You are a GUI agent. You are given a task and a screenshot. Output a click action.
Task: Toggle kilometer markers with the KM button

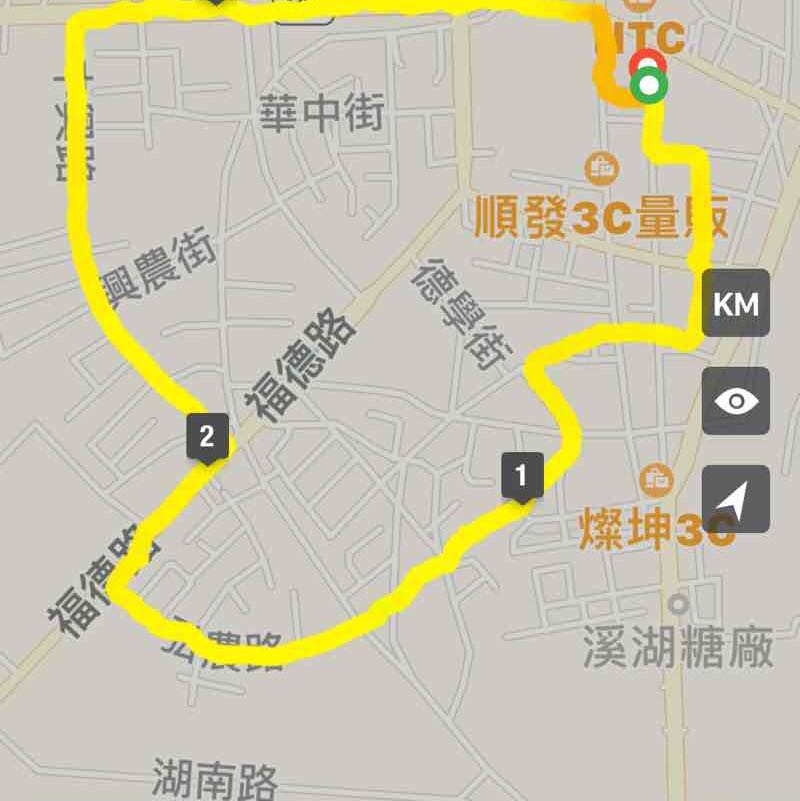coord(735,302)
